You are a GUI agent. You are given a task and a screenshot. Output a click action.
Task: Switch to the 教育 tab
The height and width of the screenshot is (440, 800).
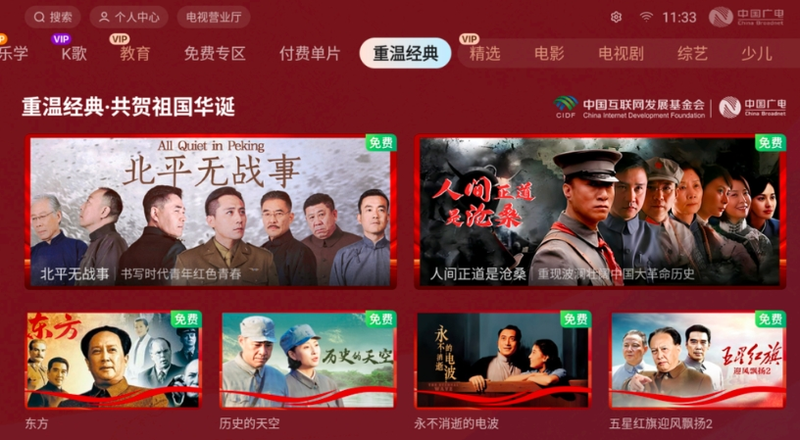135,54
